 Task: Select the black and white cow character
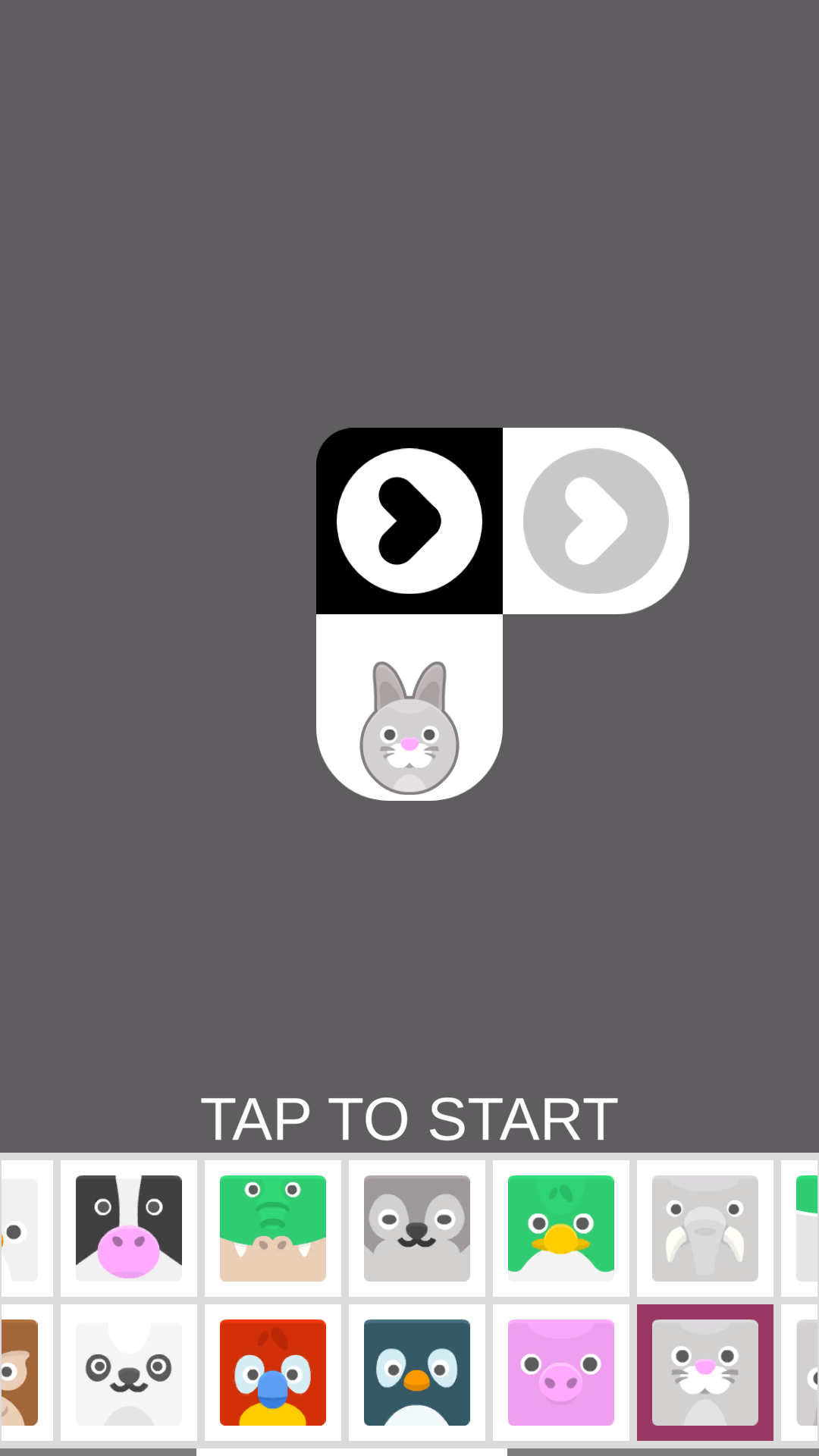pos(128,1227)
